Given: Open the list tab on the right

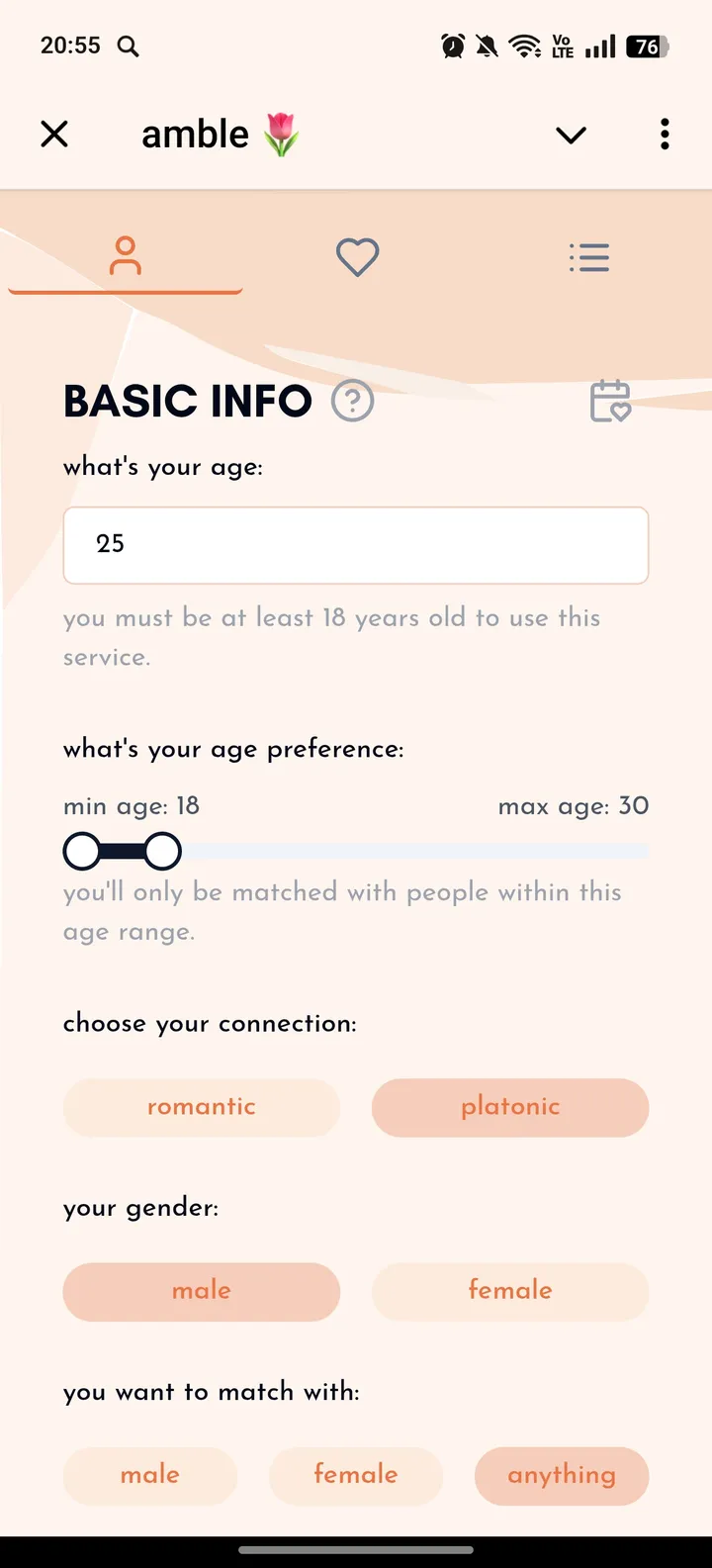Looking at the screenshot, I should (x=589, y=256).
